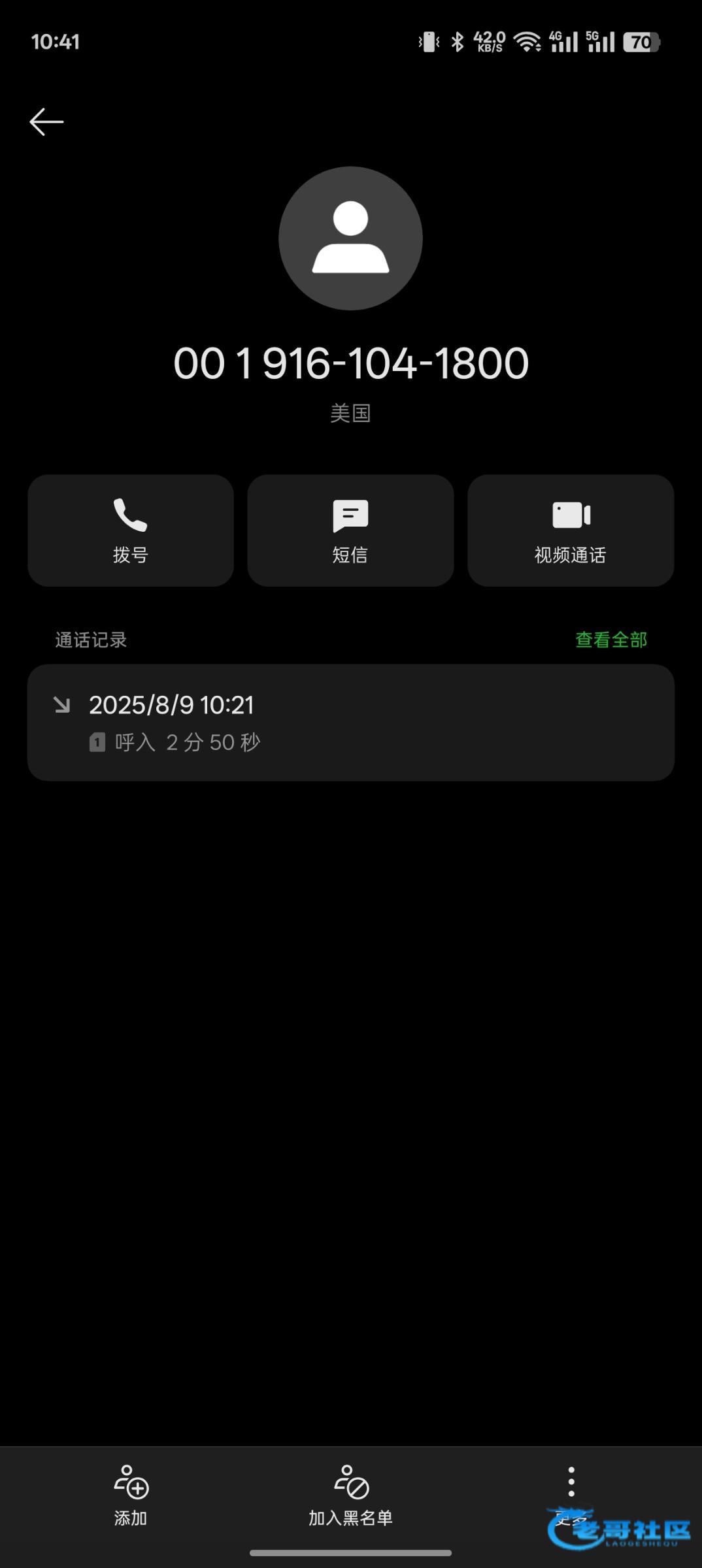This screenshot has width=702, height=1568.
Task: Start a 视频通话 video call
Action: coord(570,530)
